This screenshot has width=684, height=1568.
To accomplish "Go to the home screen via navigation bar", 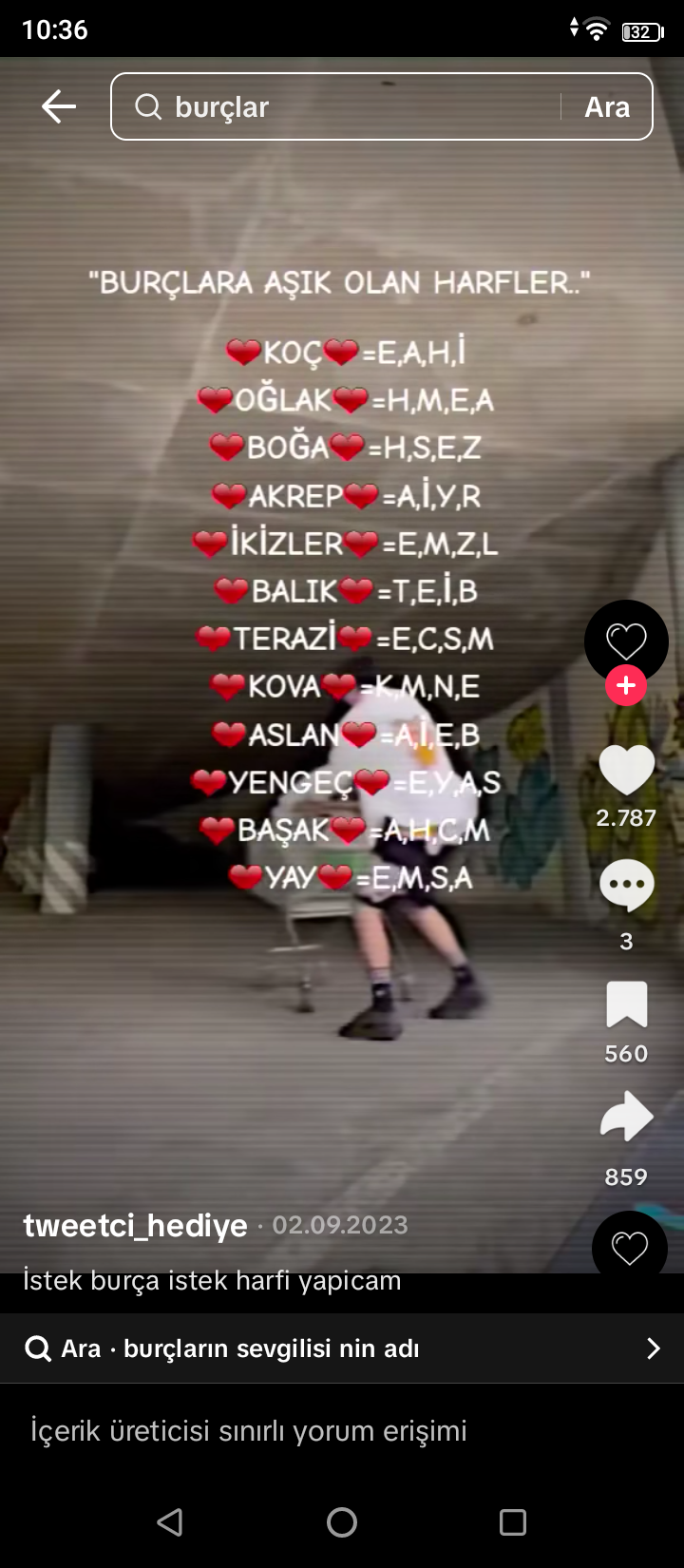I will (x=342, y=1522).
